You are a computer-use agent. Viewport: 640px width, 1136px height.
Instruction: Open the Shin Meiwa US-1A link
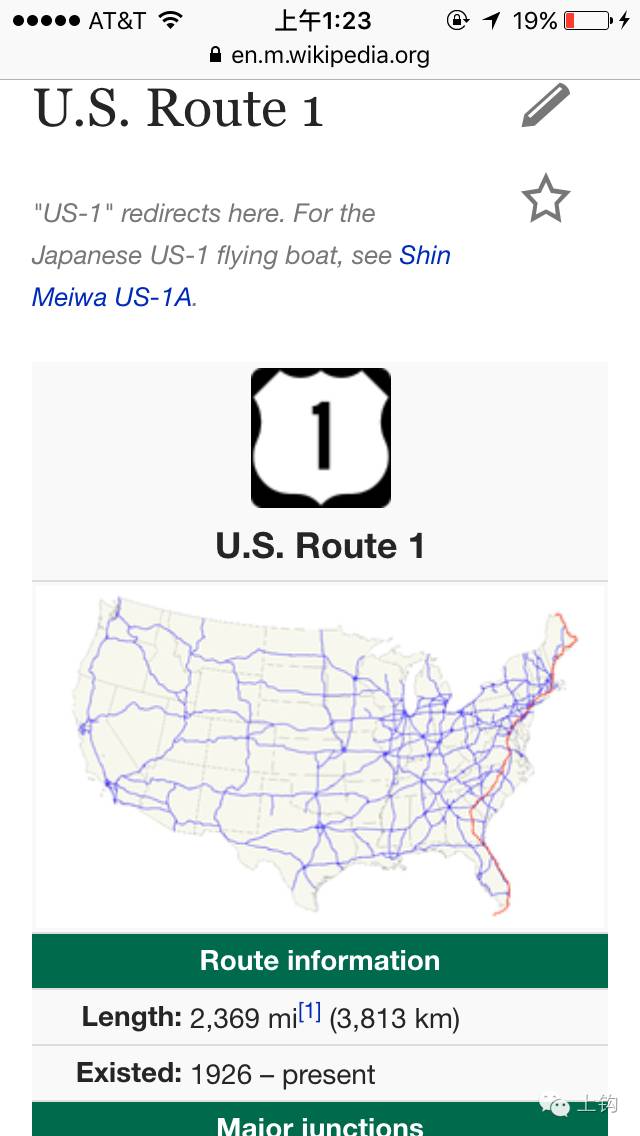[241, 276]
